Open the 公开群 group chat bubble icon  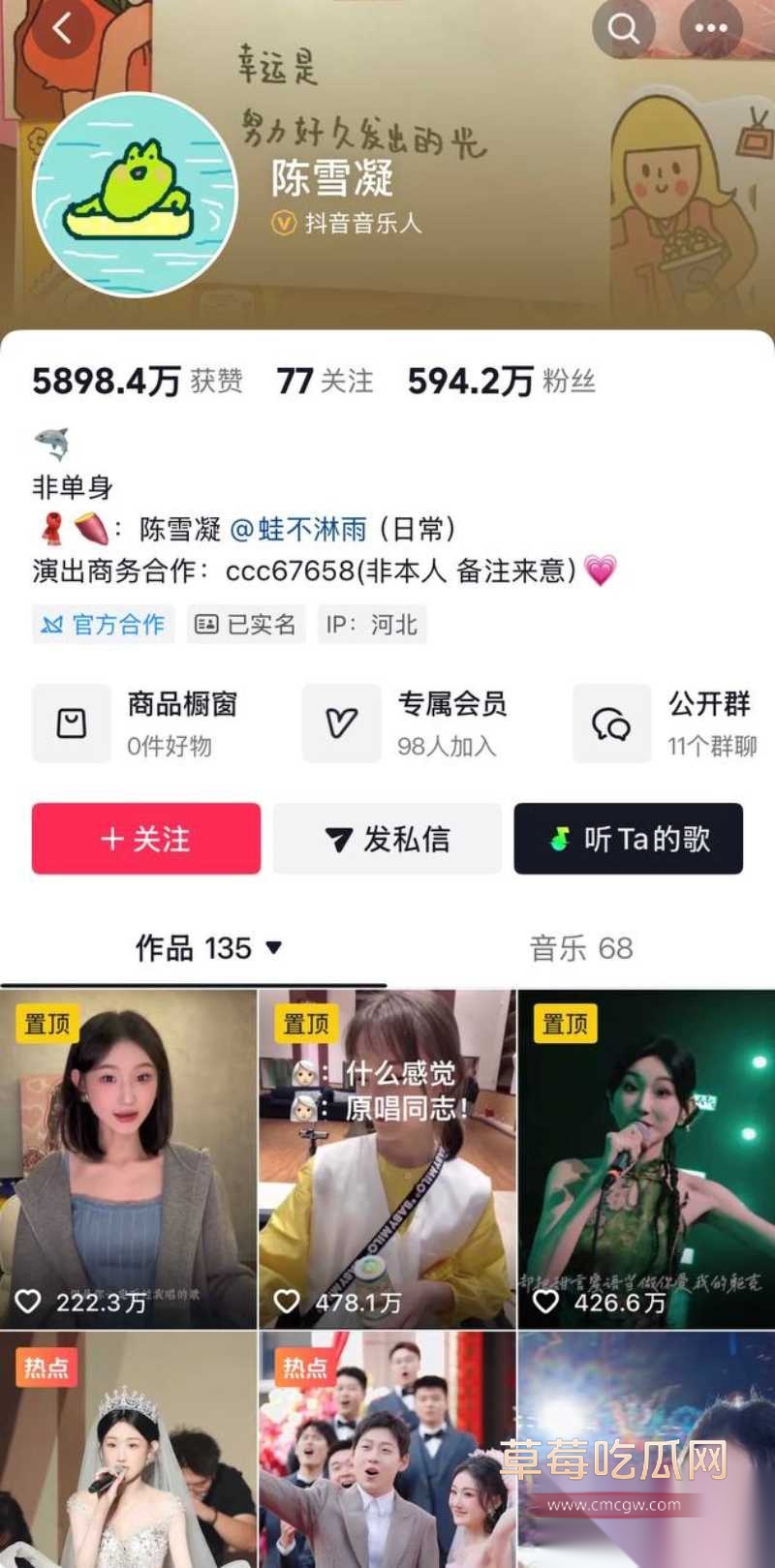pos(611,723)
